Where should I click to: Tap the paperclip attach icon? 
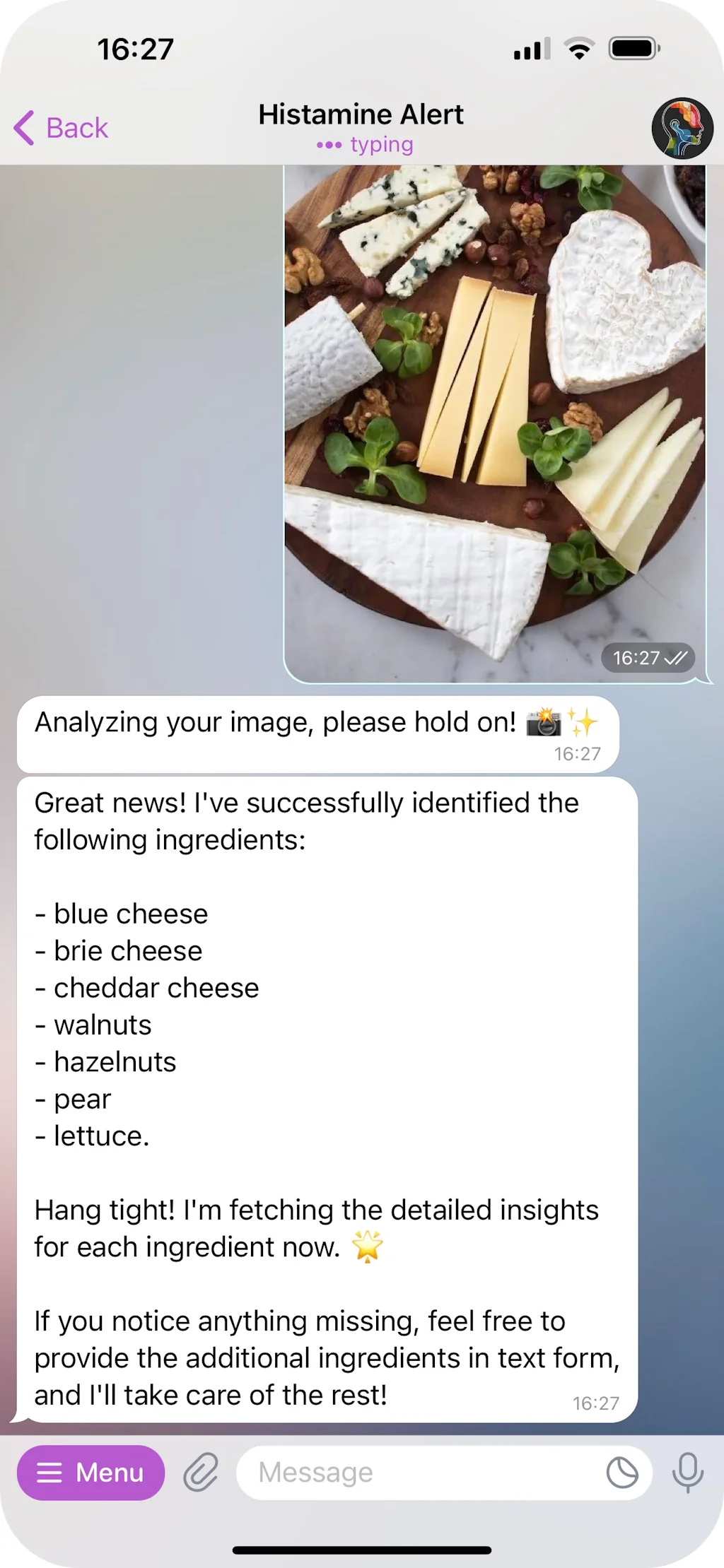[x=201, y=1473]
